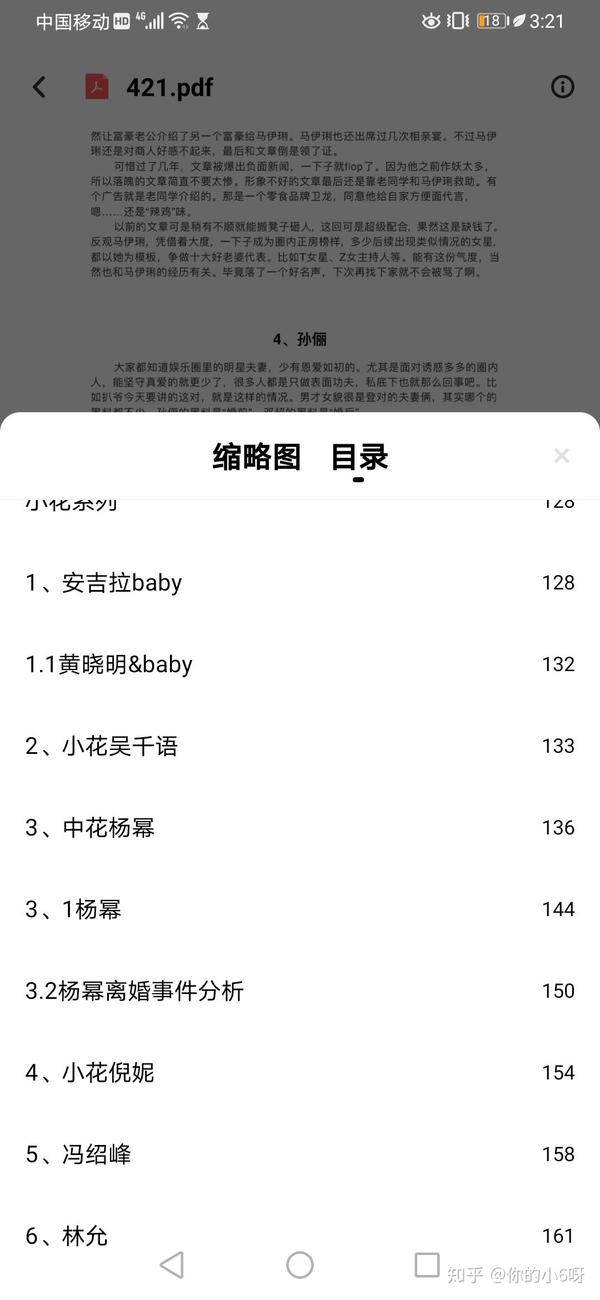Go to 4、小花倪妮
The width and height of the screenshot is (600, 1300).
pos(300,1073)
